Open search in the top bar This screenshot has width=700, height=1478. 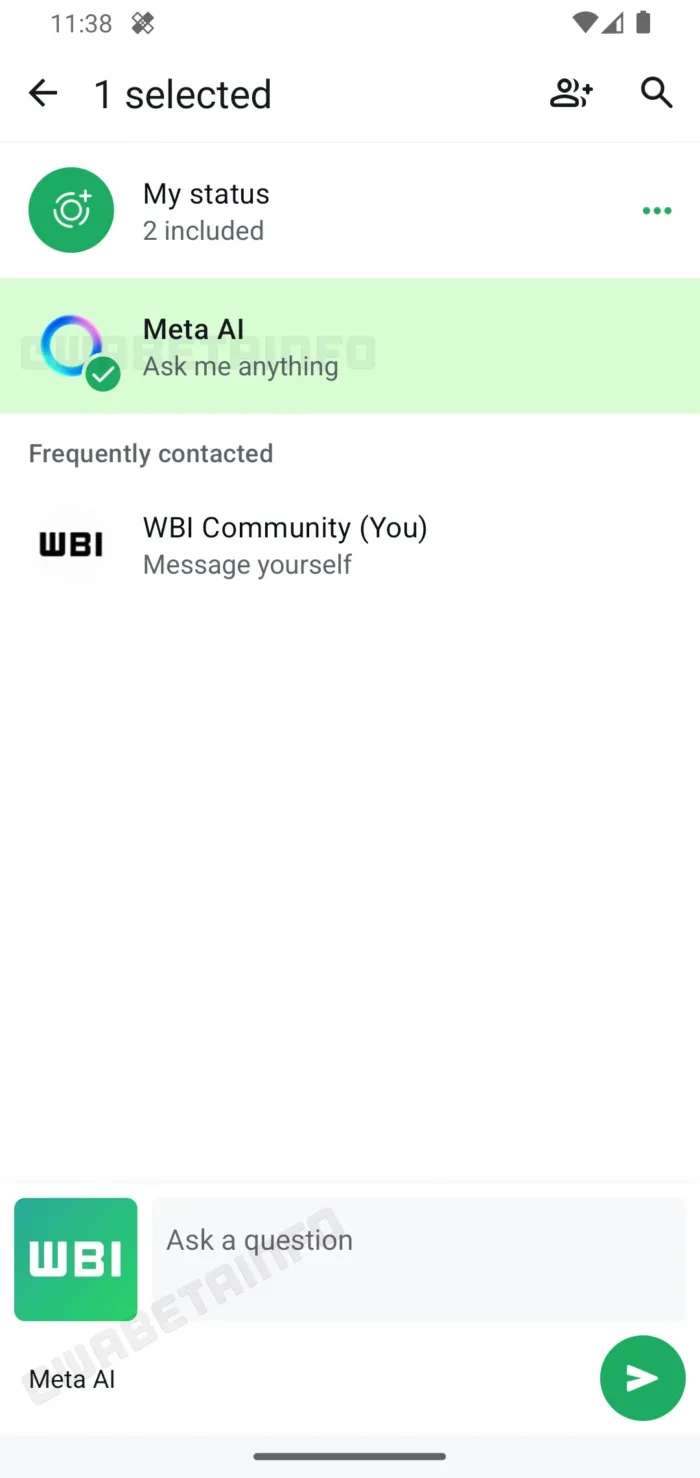(656, 93)
